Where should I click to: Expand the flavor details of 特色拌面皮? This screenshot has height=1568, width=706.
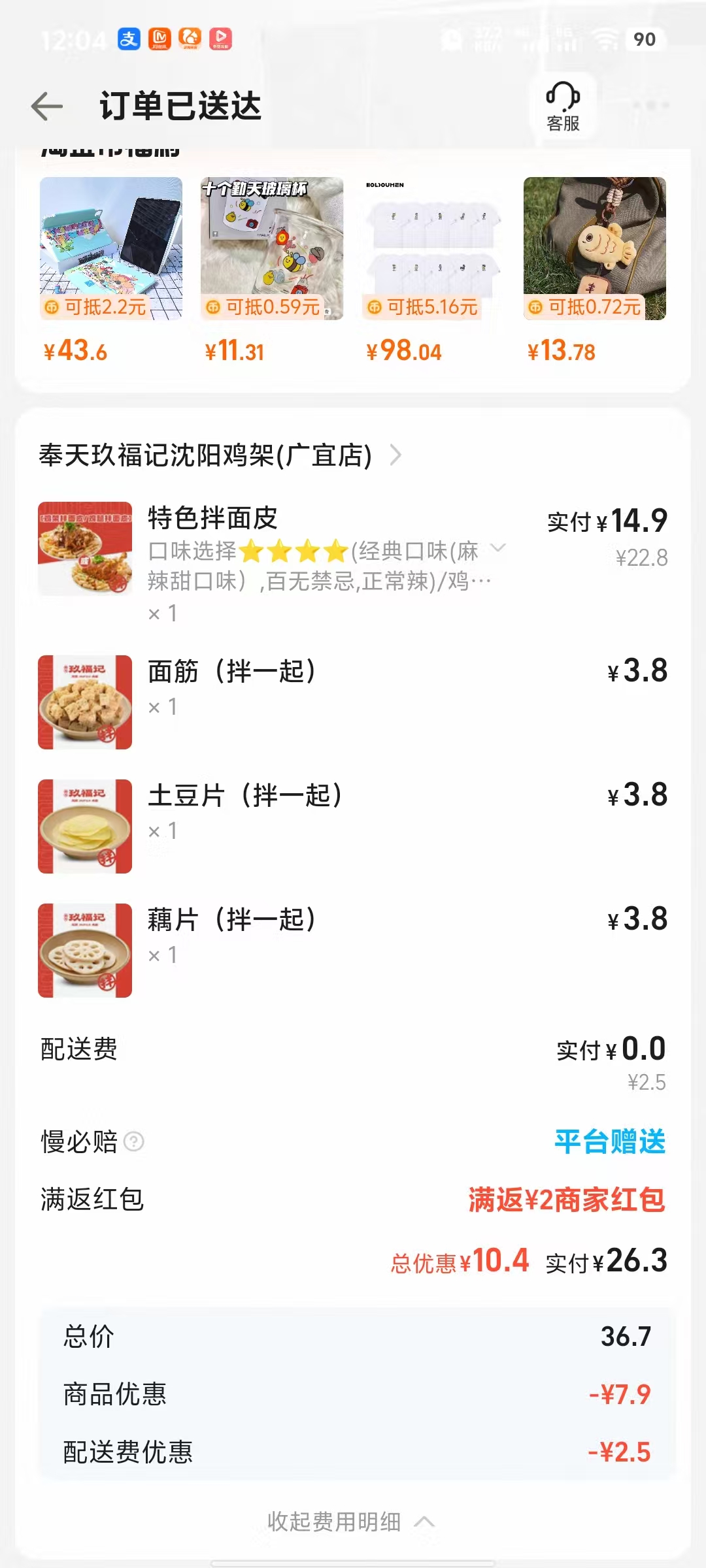pos(498,548)
